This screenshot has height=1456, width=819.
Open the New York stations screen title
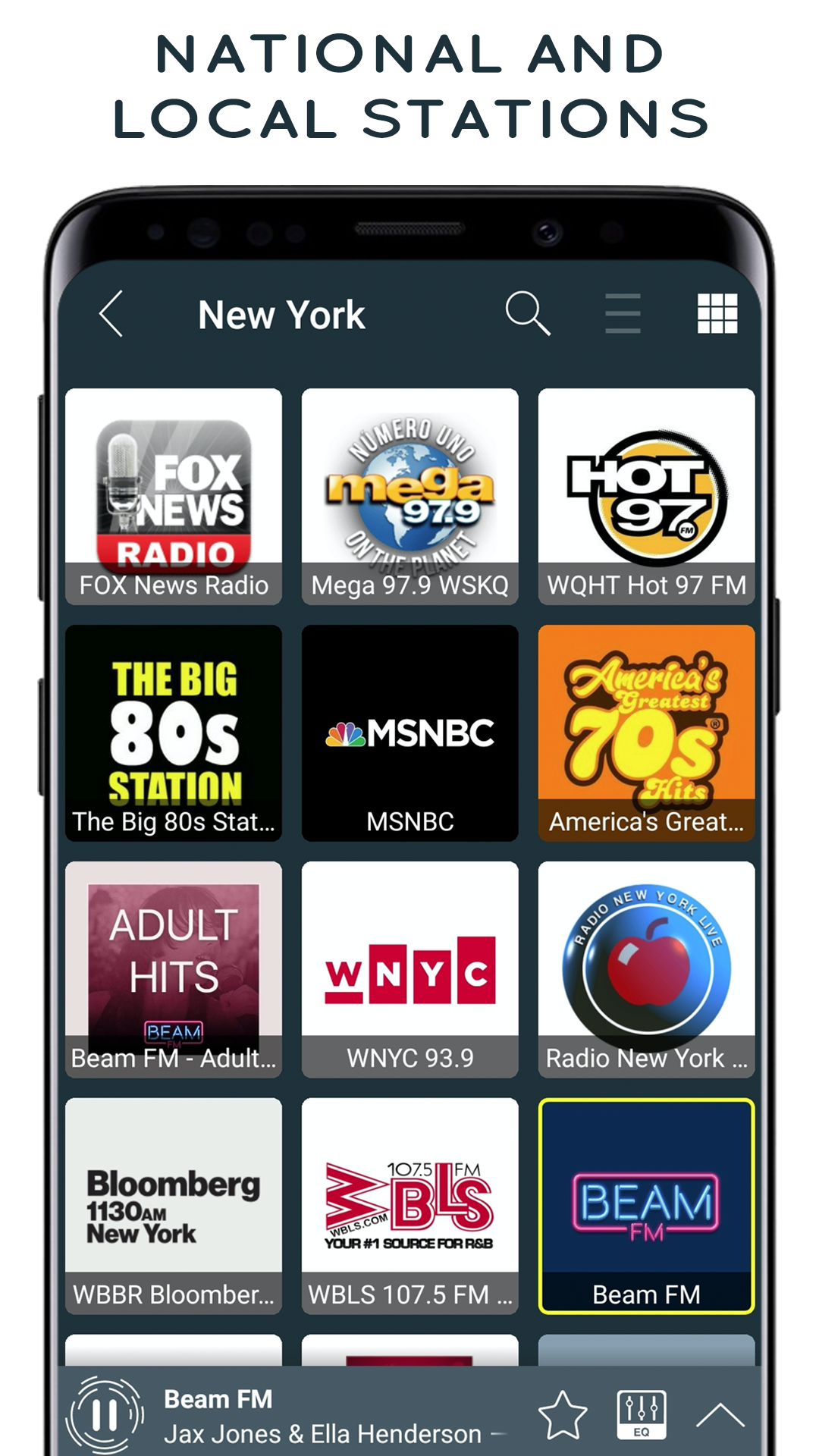tap(282, 315)
